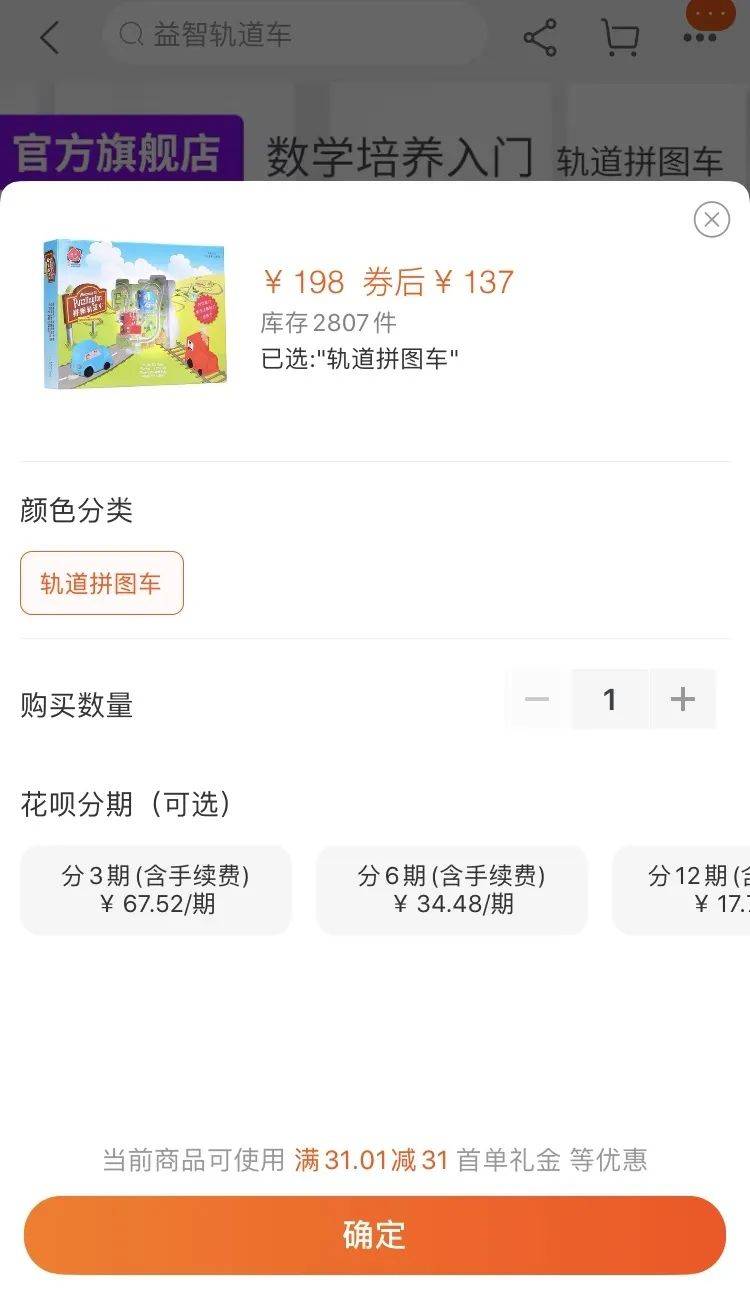
Task: Share this product
Action: (x=540, y=38)
